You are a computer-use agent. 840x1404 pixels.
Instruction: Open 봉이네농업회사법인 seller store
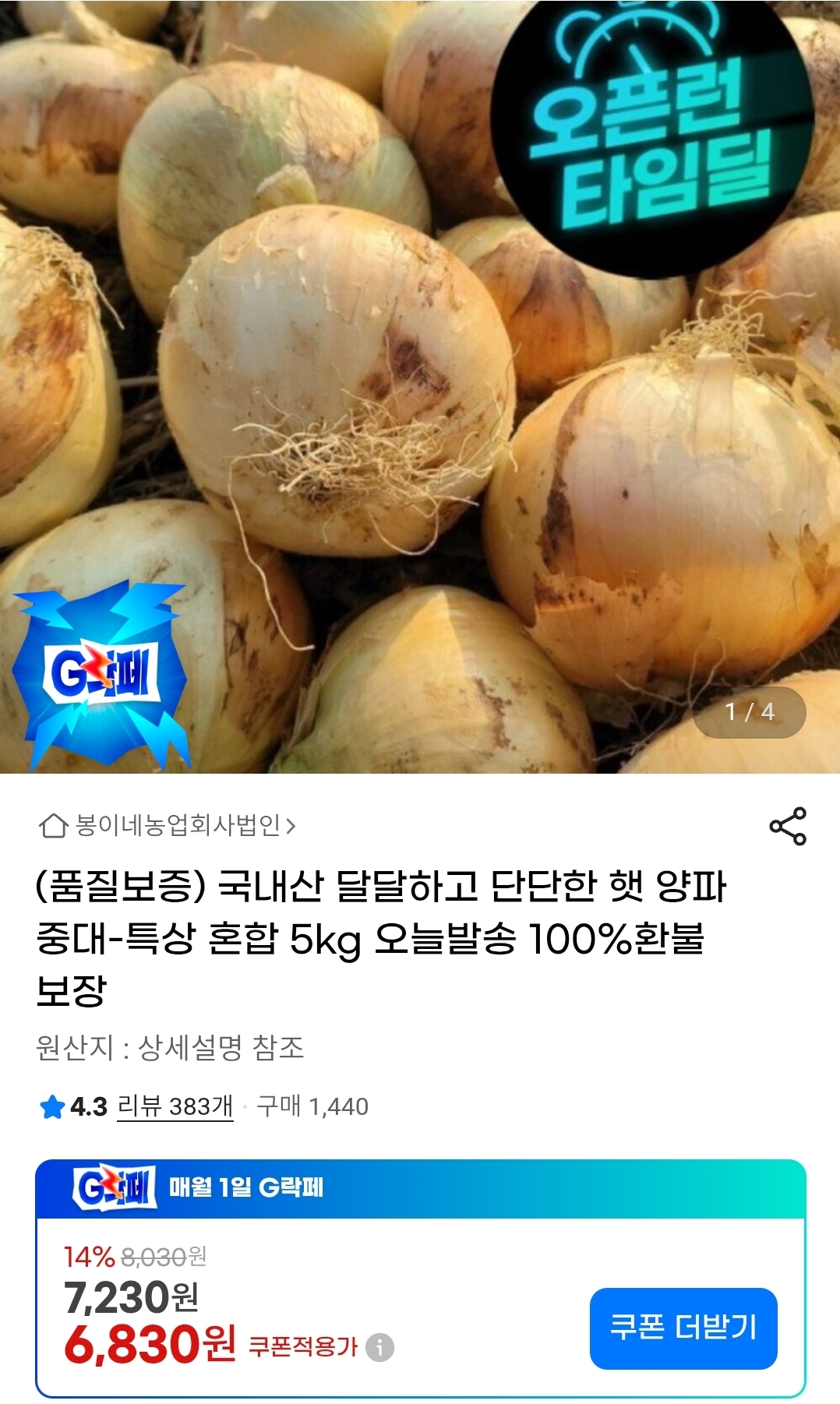(168, 826)
